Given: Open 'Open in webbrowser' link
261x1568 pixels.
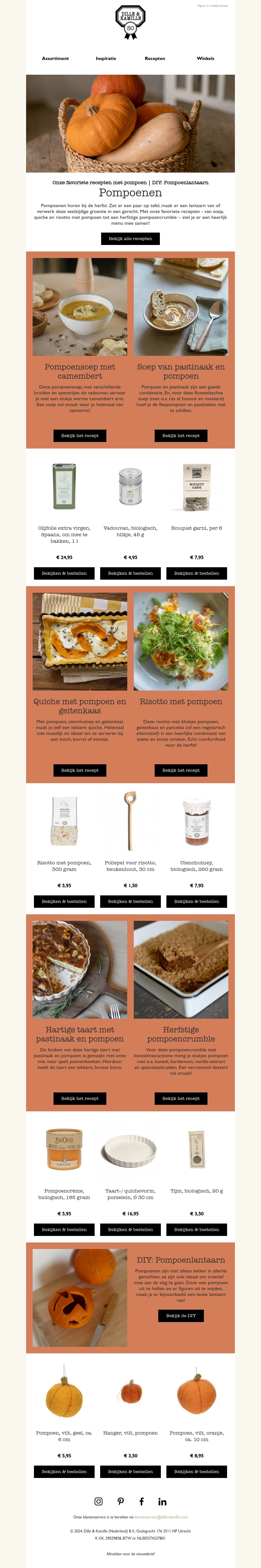Looking at the screenshot, I should [x=212, y=6].
